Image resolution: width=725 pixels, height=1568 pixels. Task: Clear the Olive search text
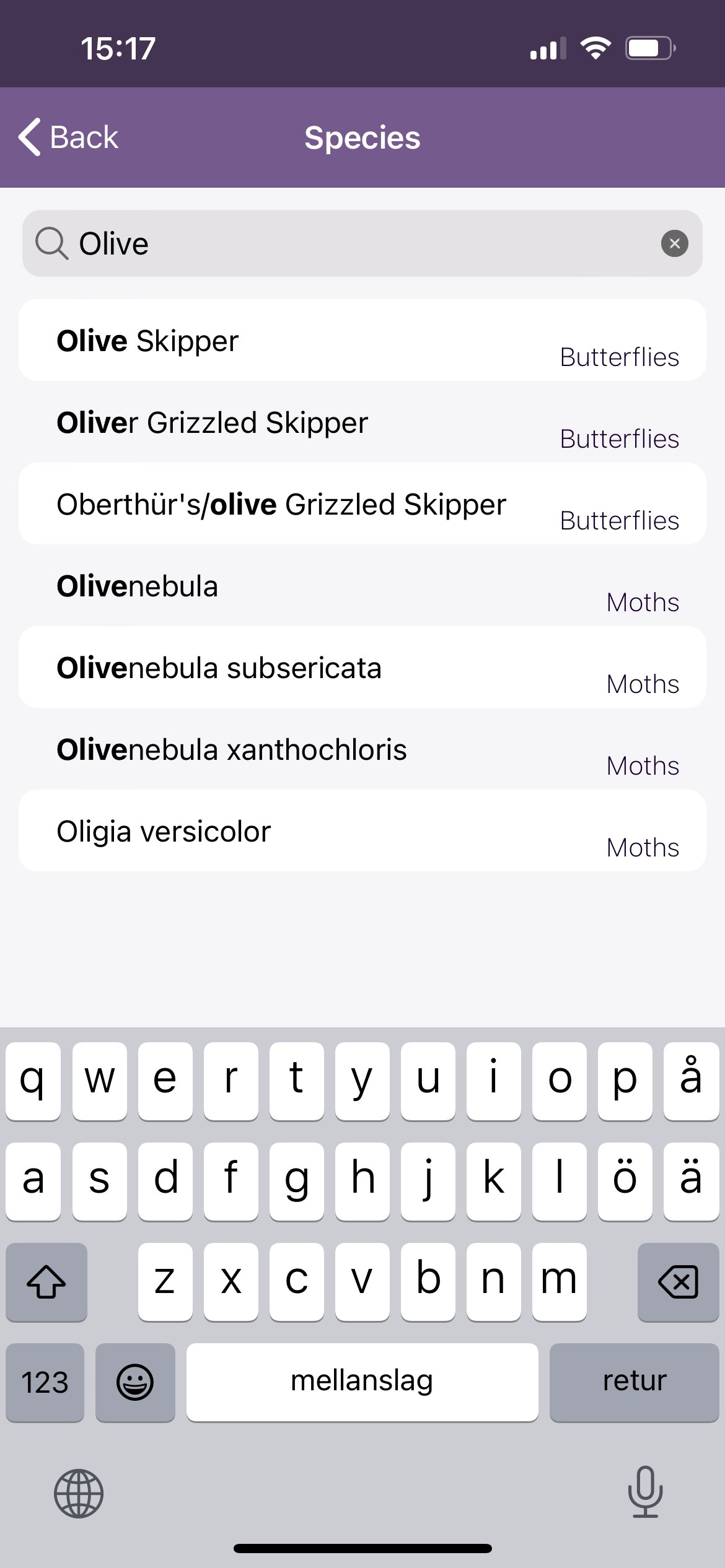pos(675,243)
